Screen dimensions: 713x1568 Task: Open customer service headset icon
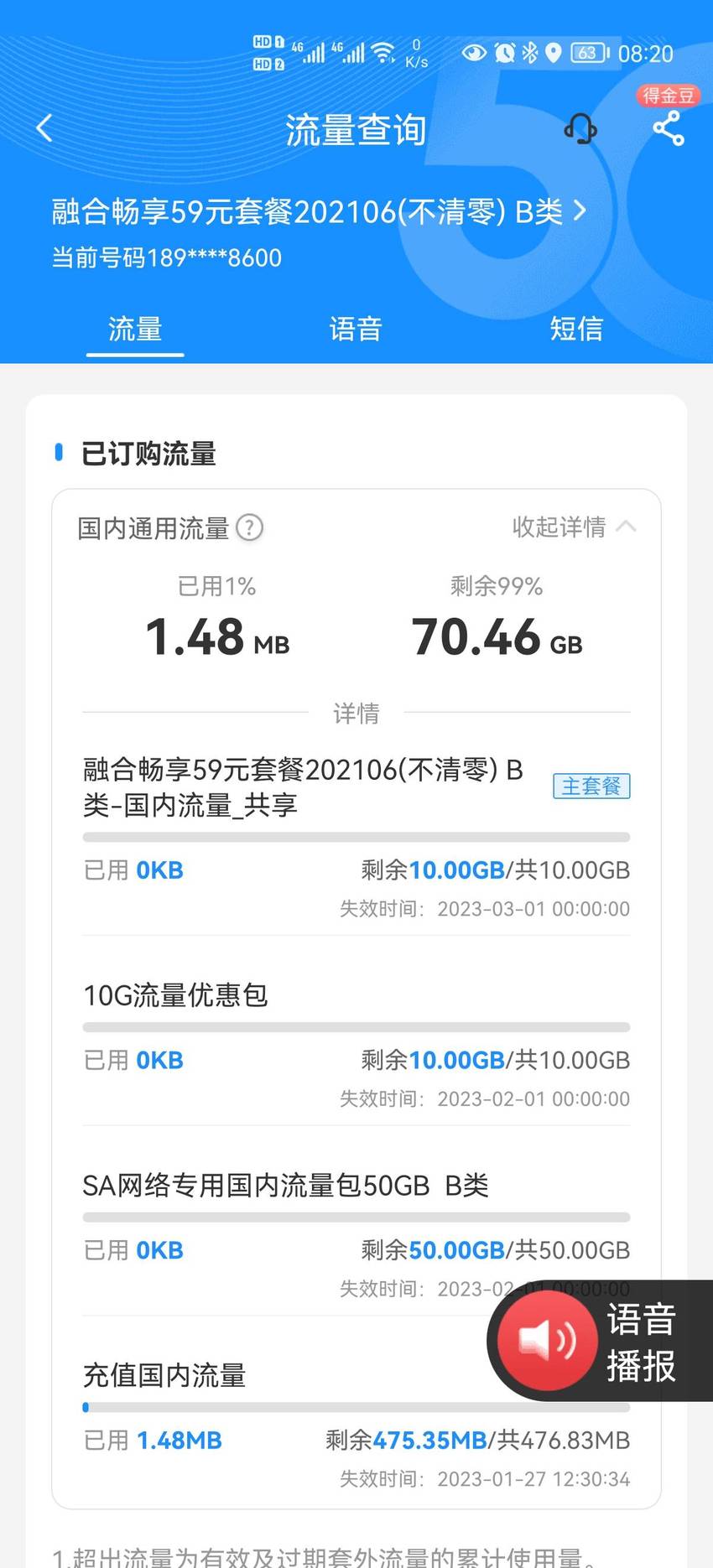[580, 129]
